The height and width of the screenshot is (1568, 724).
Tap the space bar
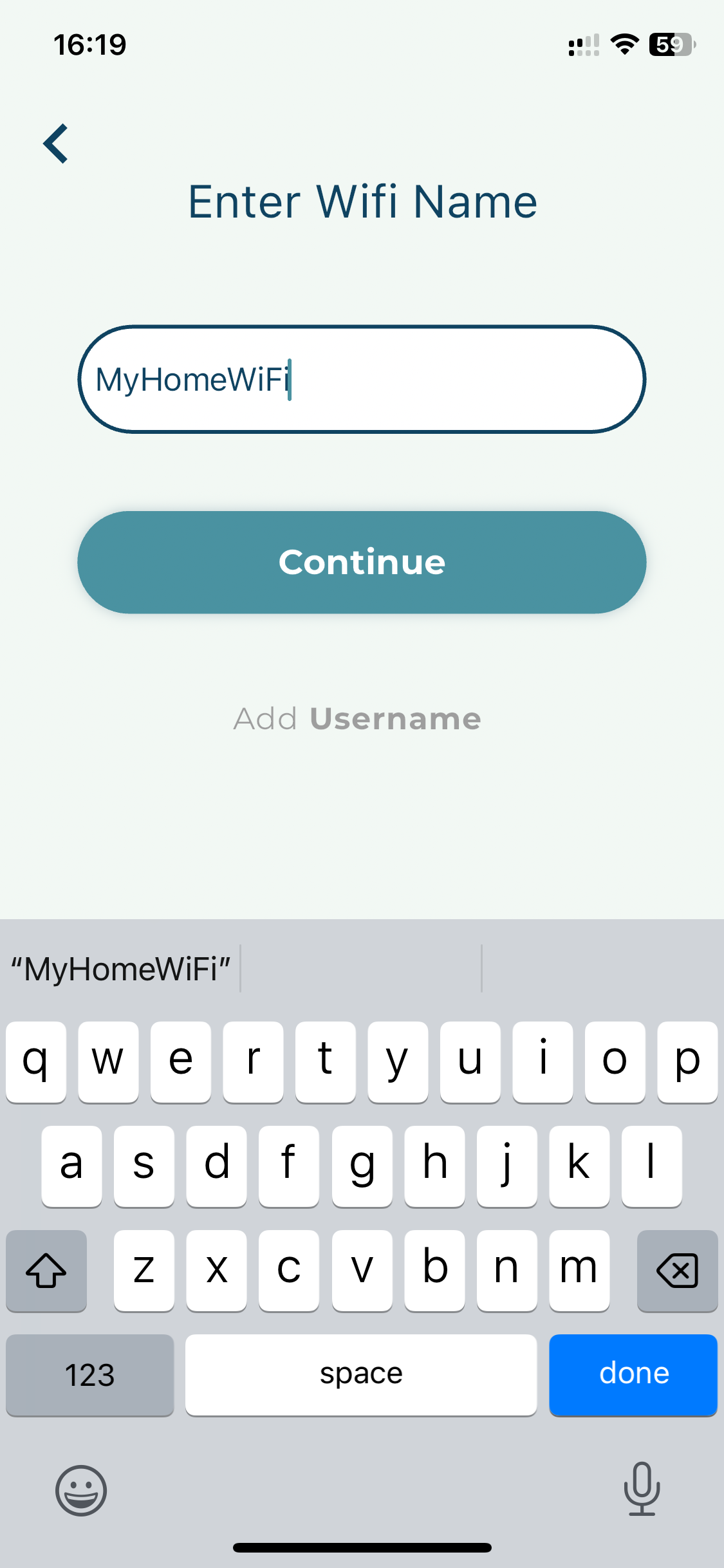click(x=361, y=1374)
